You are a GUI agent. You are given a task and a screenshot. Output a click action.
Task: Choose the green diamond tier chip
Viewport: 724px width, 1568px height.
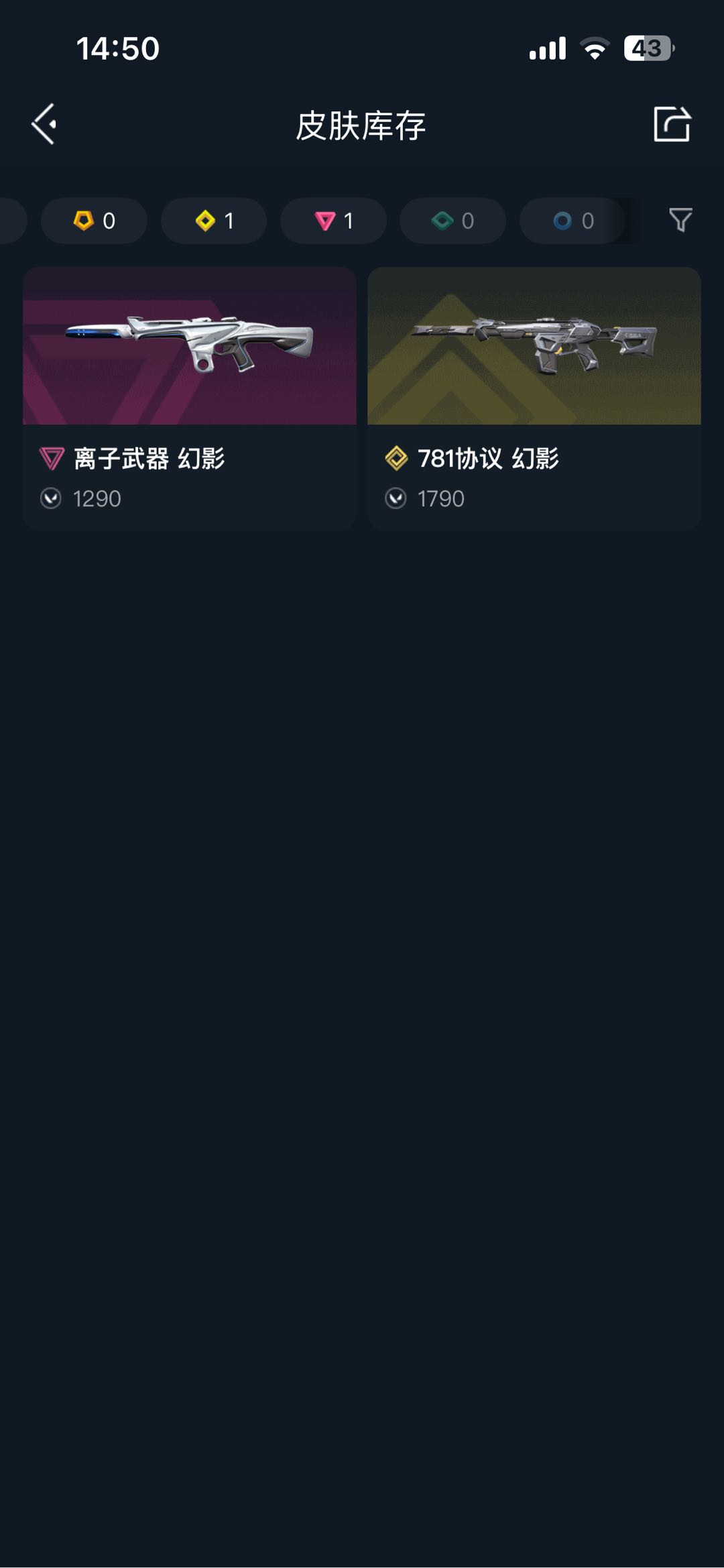(x=452, y=221)
